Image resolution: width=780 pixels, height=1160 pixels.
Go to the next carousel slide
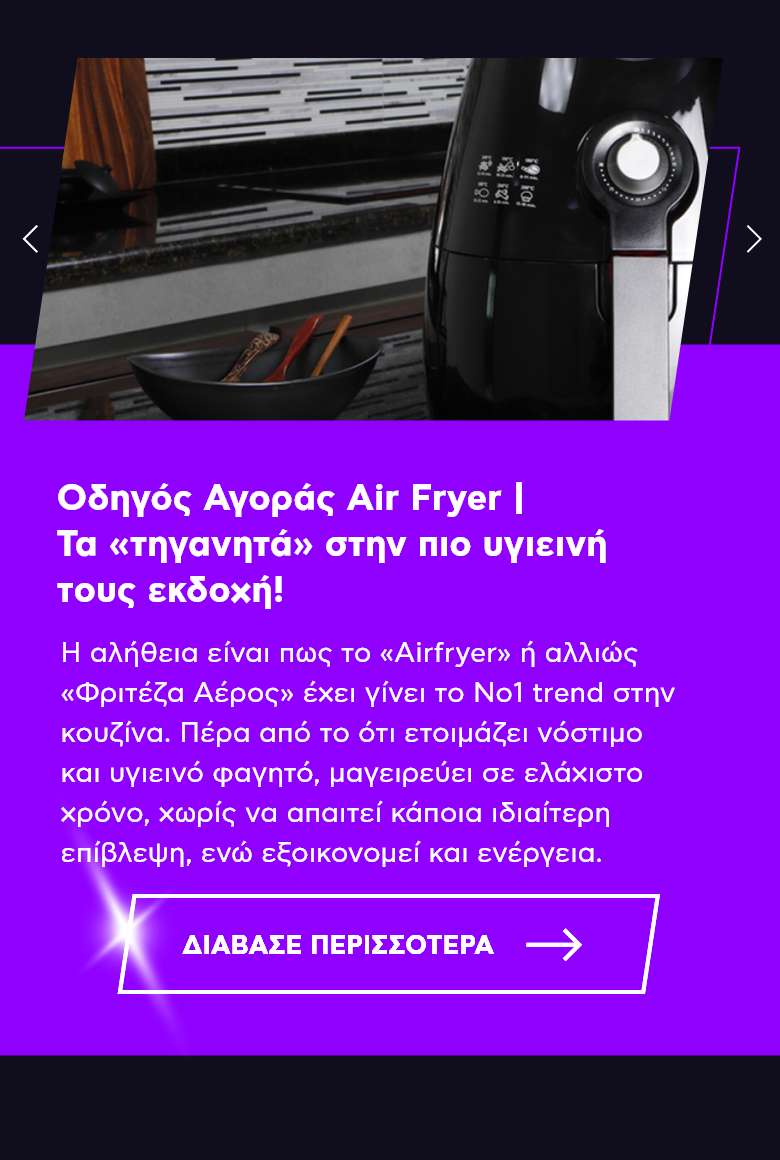(753, 239)
